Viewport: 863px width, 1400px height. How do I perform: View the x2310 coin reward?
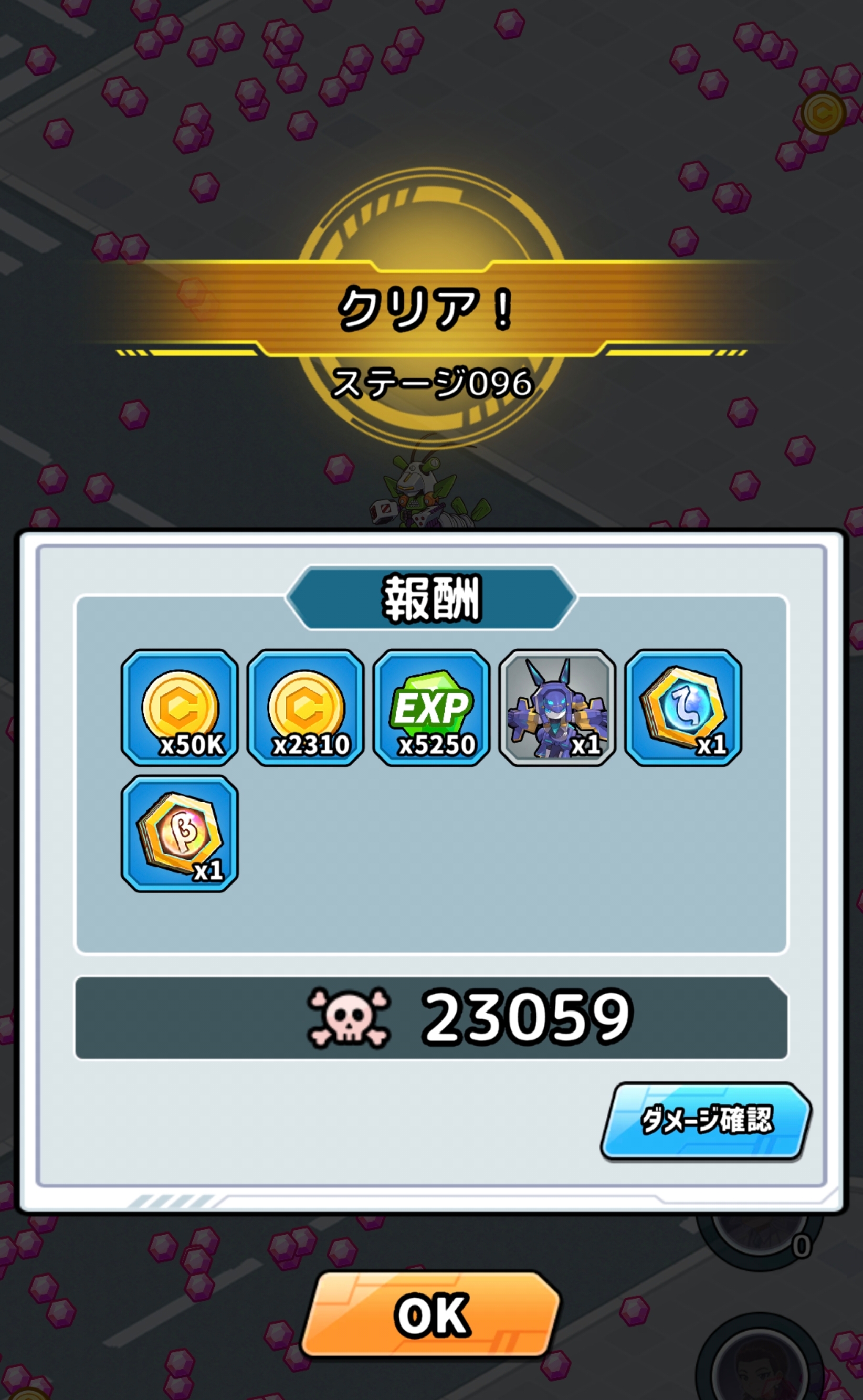[306, 708]
